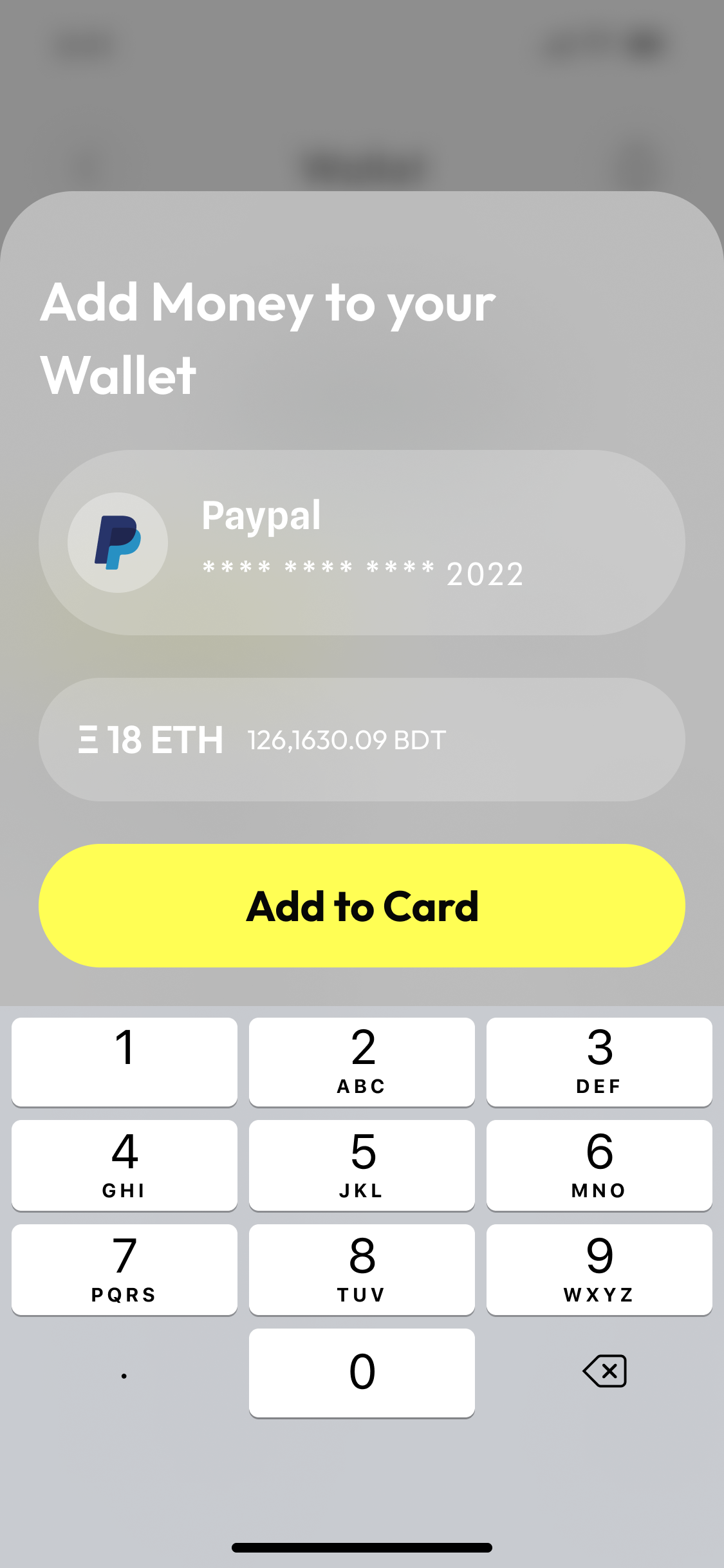Image resolution: width=724 pixels, height=1568 pixels.
Task: Tap the 7 PQRS key
Action: click(124, 1269)
